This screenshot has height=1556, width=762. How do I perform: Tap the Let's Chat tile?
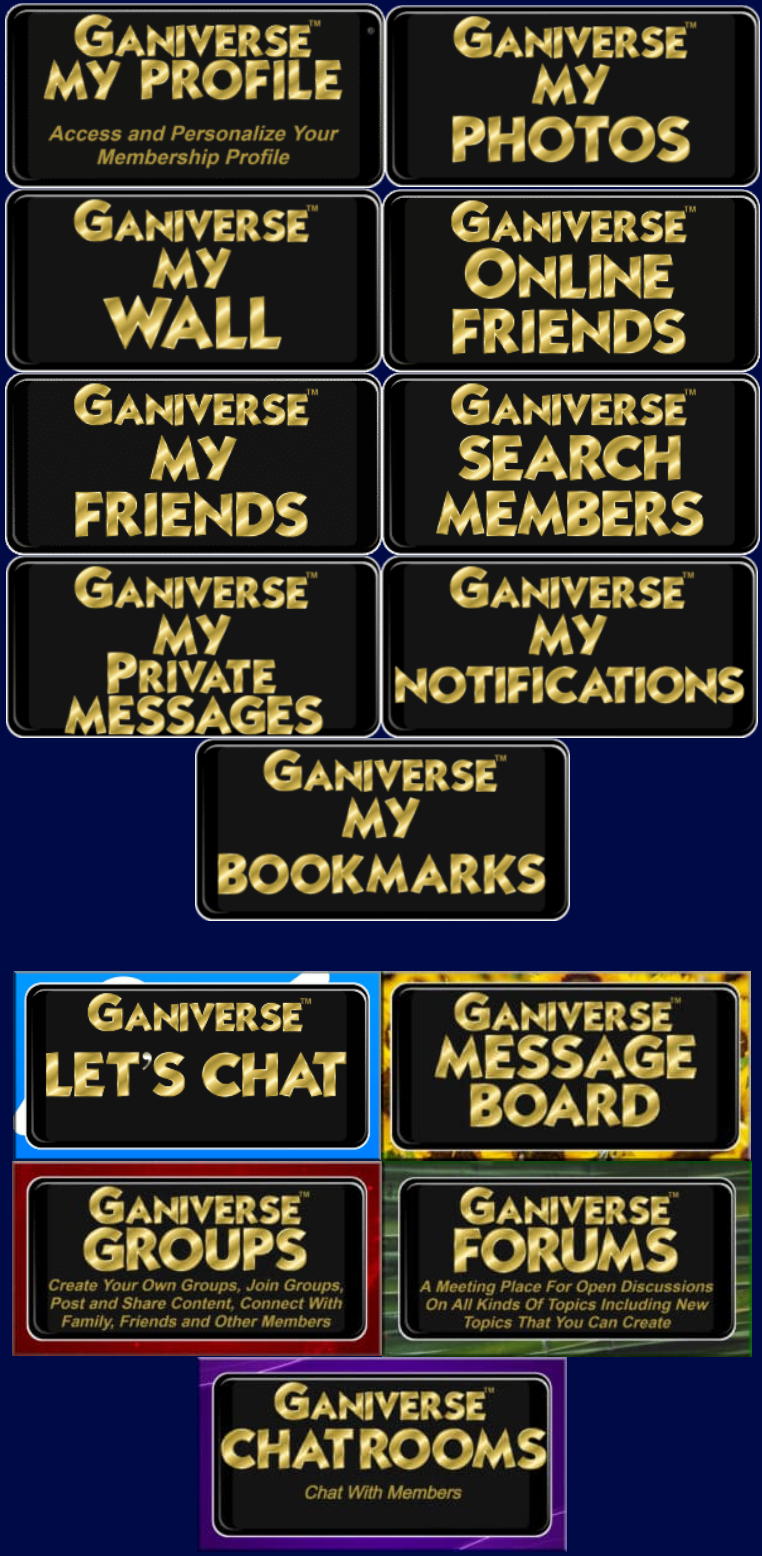pyautogui.click(x=198, y=1065)
